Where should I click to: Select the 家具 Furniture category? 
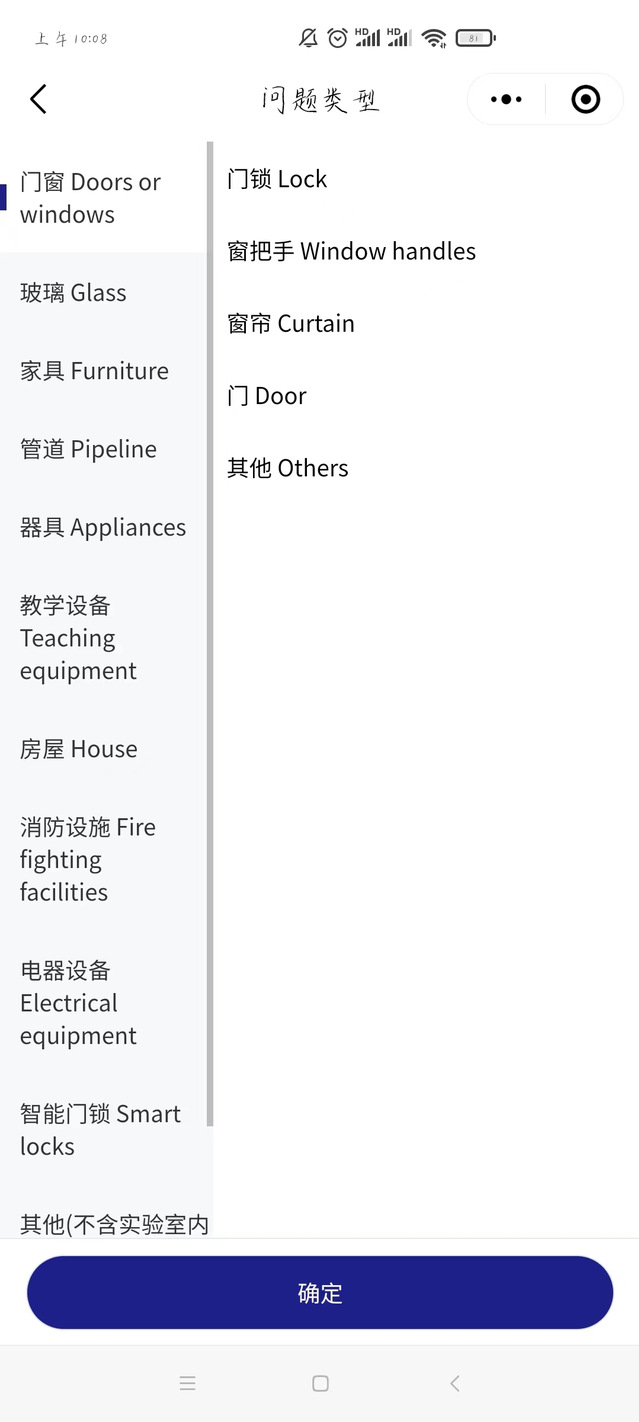[95, 371]
